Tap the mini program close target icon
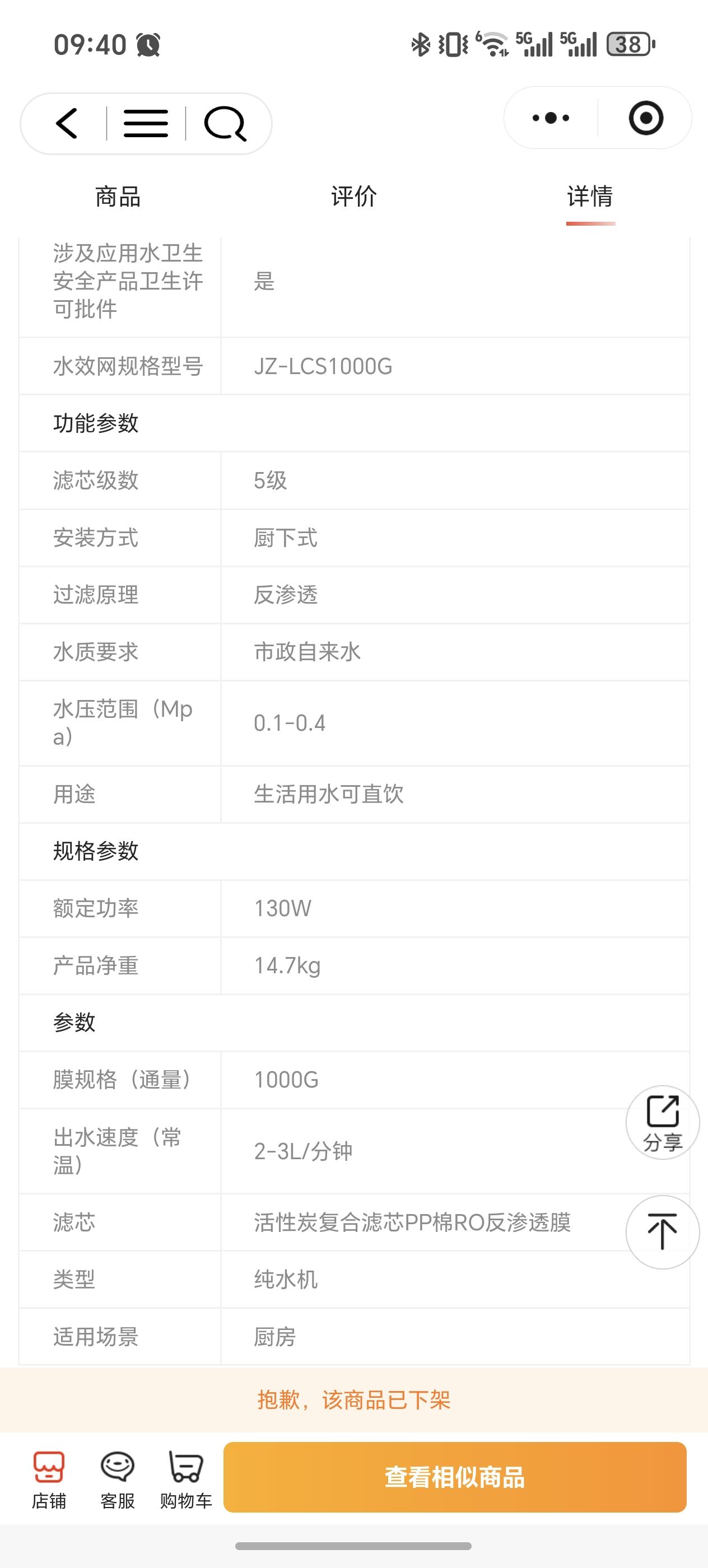The width and height of the screenshot is (708, 1568). pos(645,118)
